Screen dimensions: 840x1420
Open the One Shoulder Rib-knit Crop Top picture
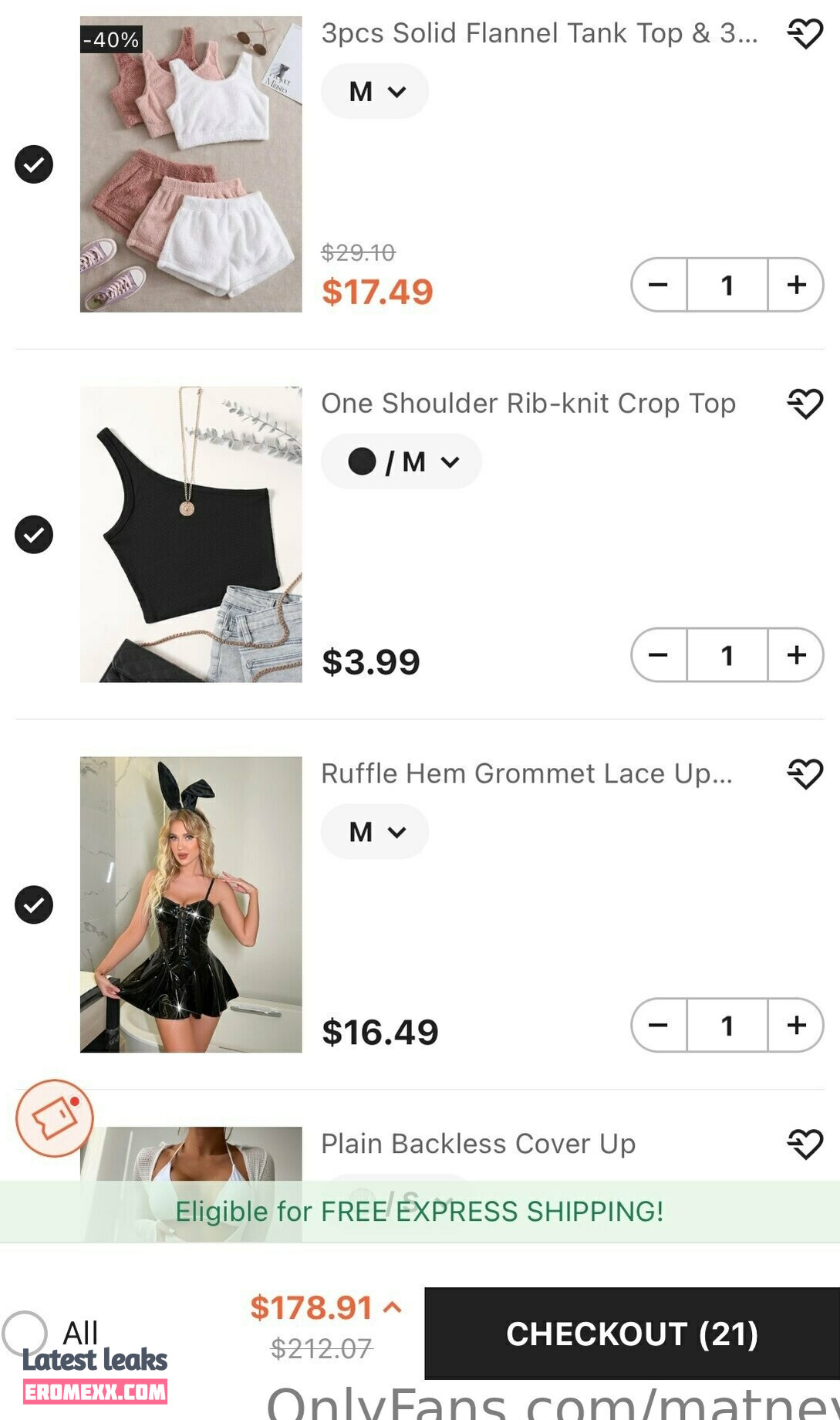(x=191, y=534)
